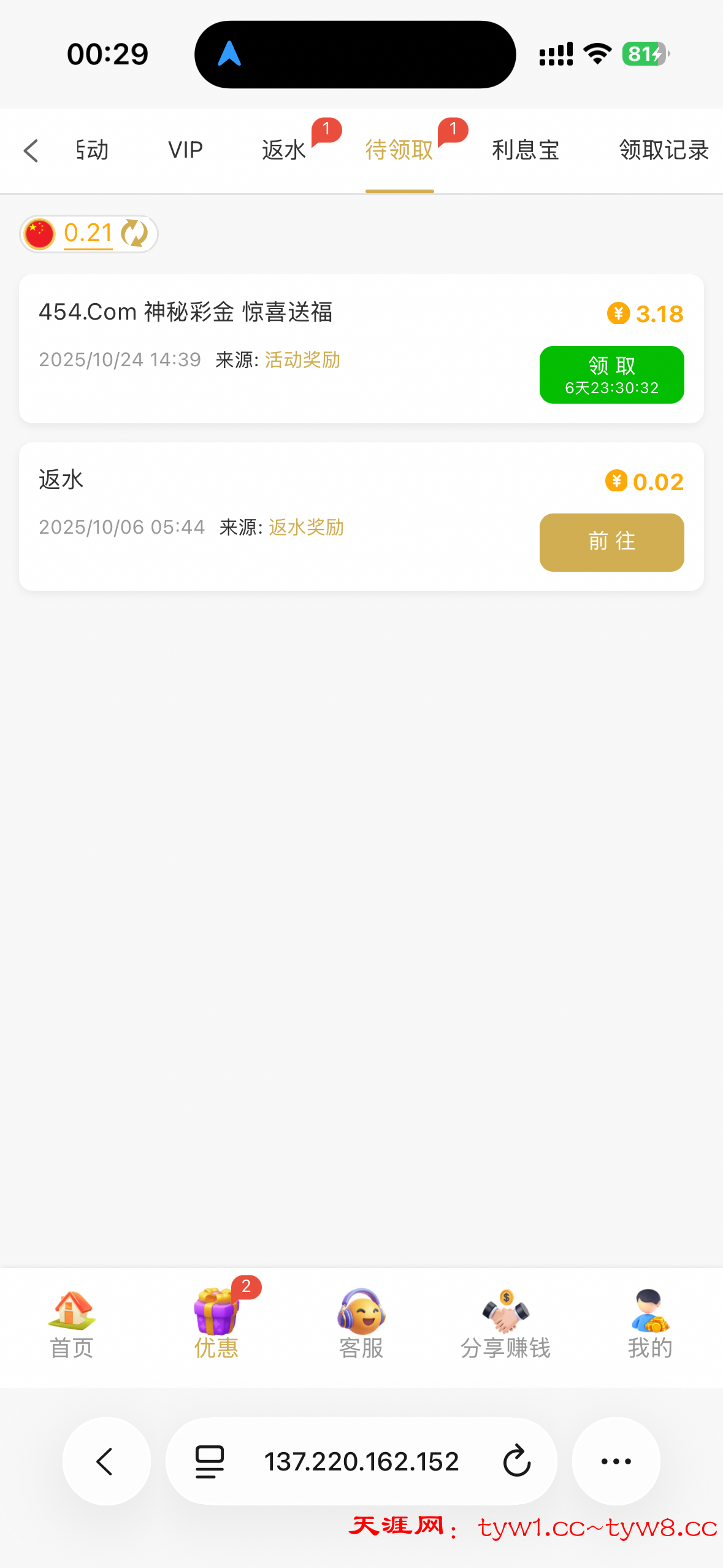Tap the address bar showing 137.220.162.152

pos(361,1461)
